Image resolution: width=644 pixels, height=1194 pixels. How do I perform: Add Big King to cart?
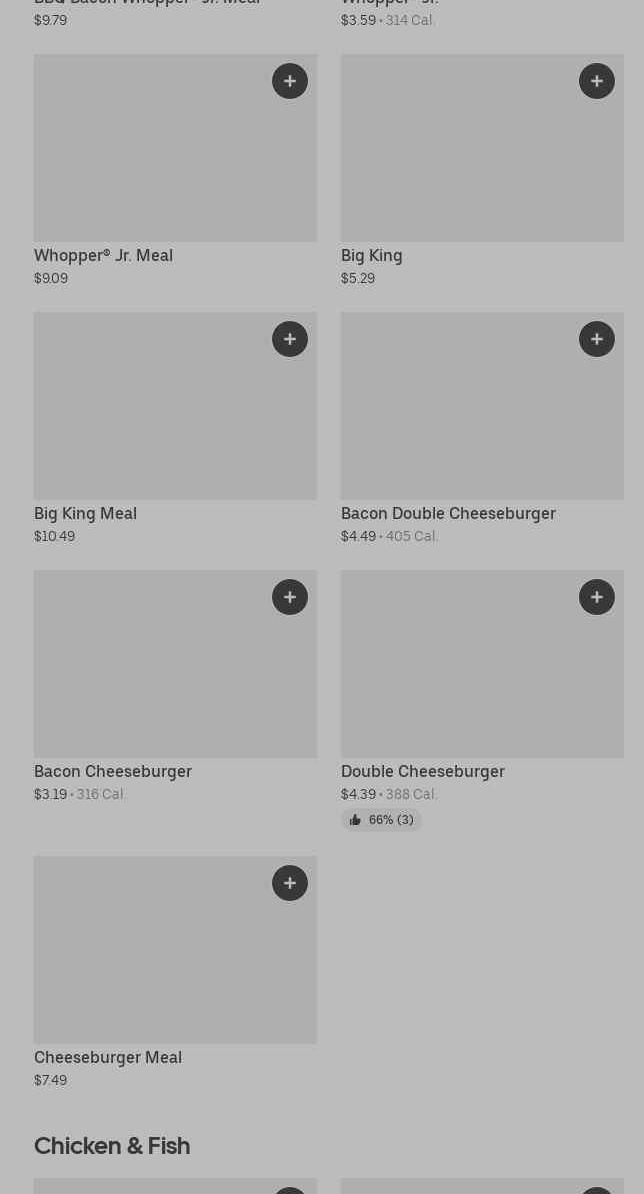click(597, 81)
